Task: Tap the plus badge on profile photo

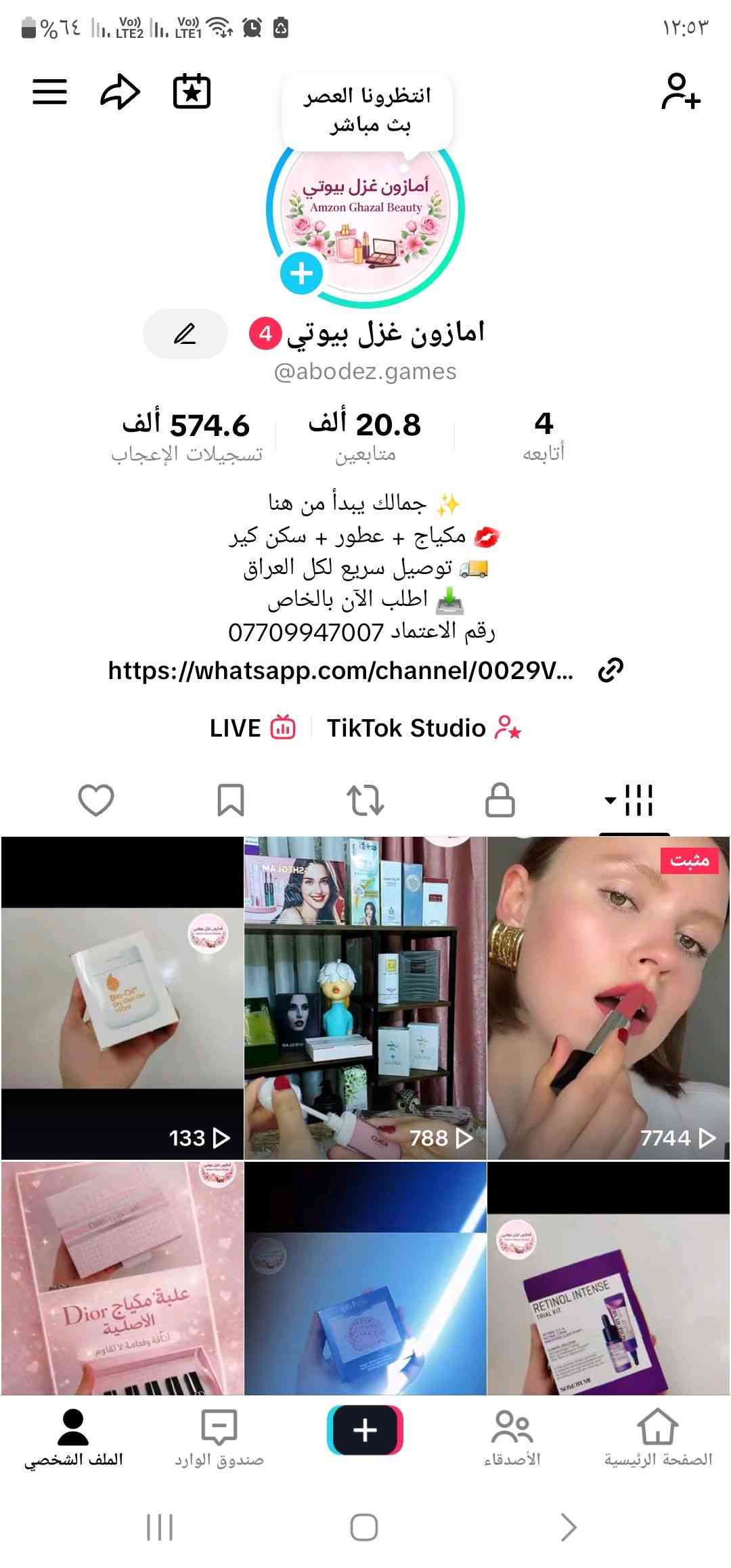Action: (301, 274)
